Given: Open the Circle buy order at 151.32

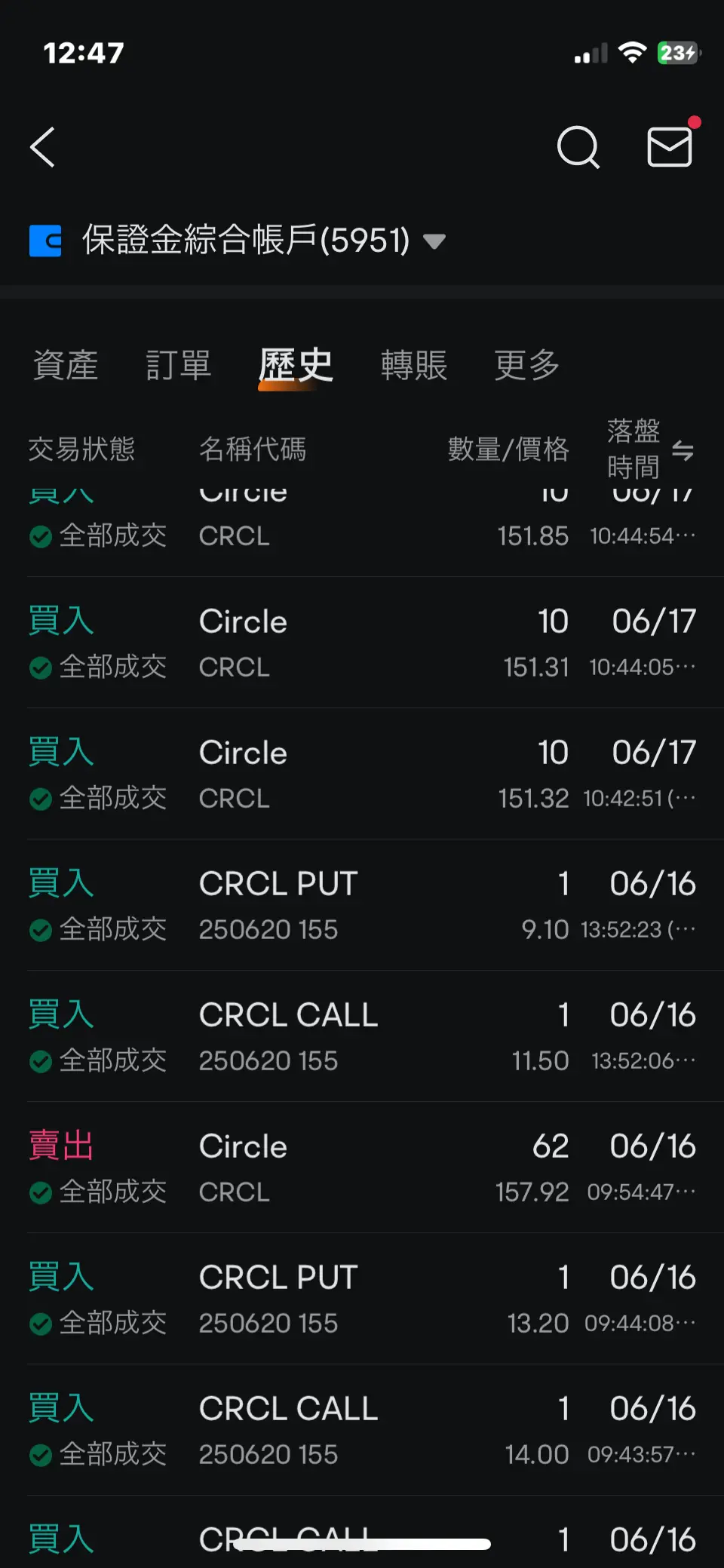Looking at the screenshot, I should tap(362, 775).
